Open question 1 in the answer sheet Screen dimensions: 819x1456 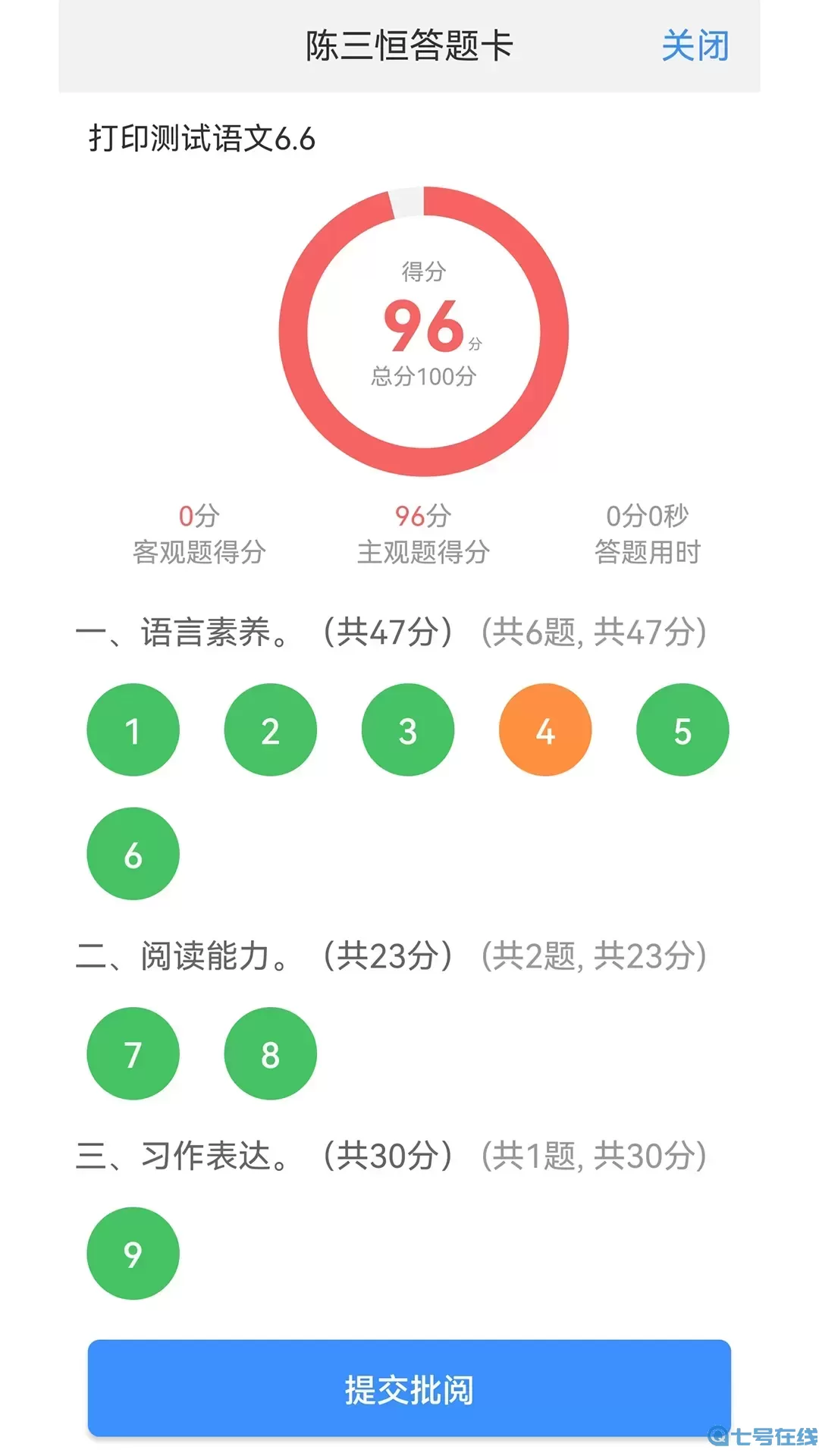[133, 730]
